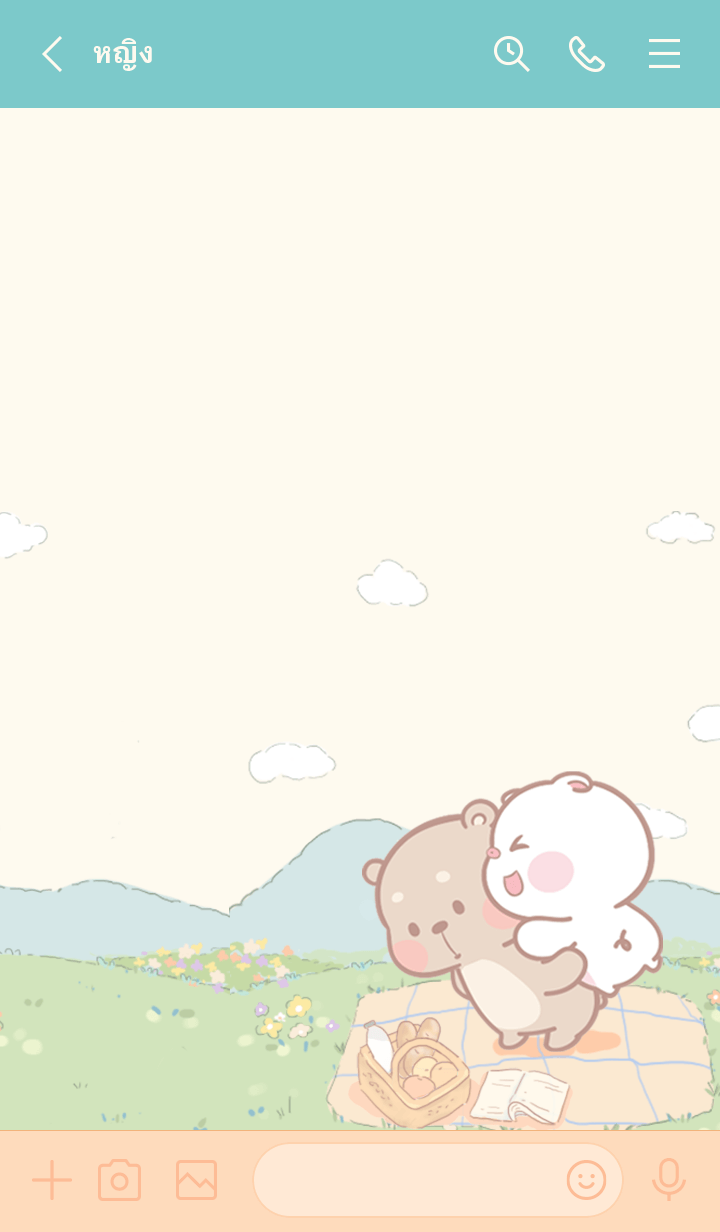This screenshot has width=720, height=1232.
Task: Start a voice call with หญิง
Action: pyautogui.click(x=587, y=54)
